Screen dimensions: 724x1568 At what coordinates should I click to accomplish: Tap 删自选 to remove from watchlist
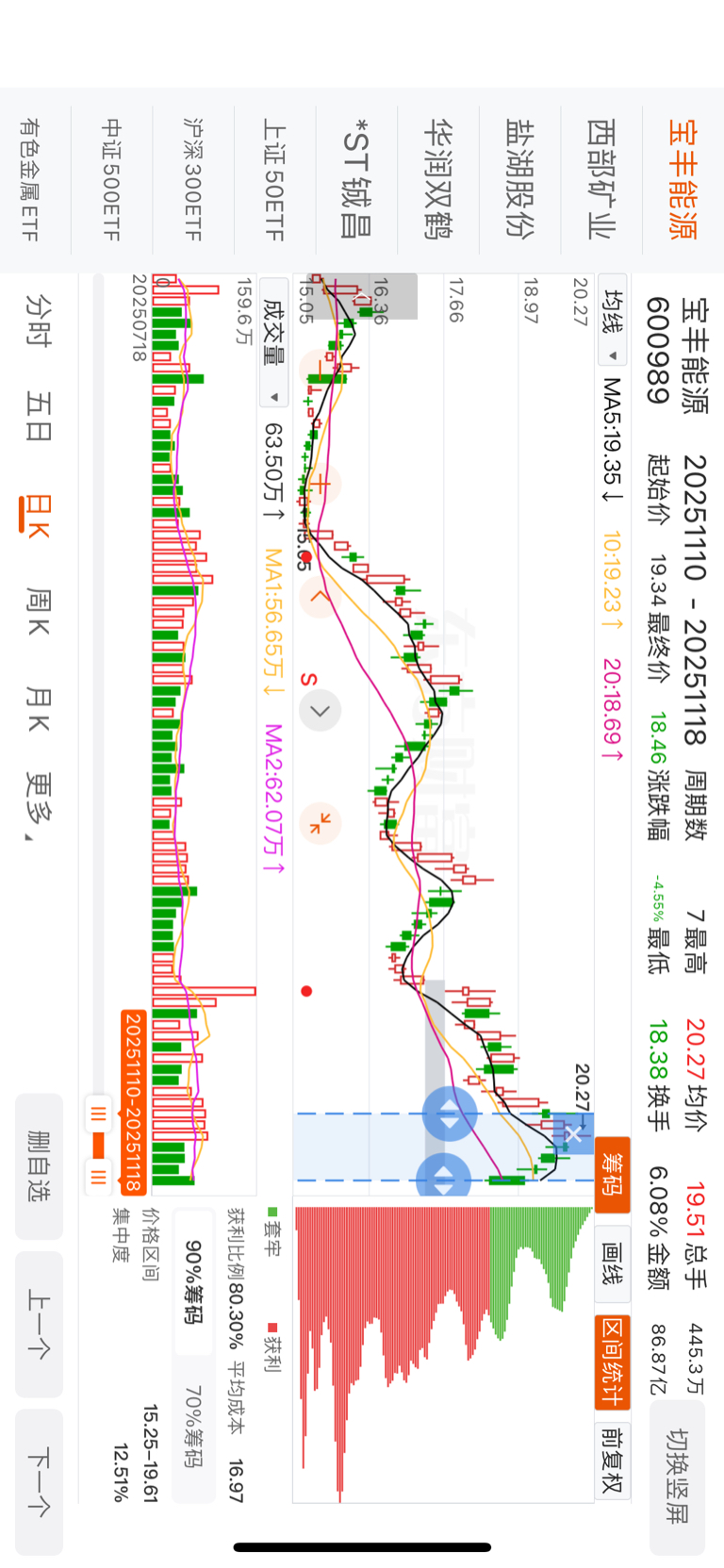tap(40, 1165)
